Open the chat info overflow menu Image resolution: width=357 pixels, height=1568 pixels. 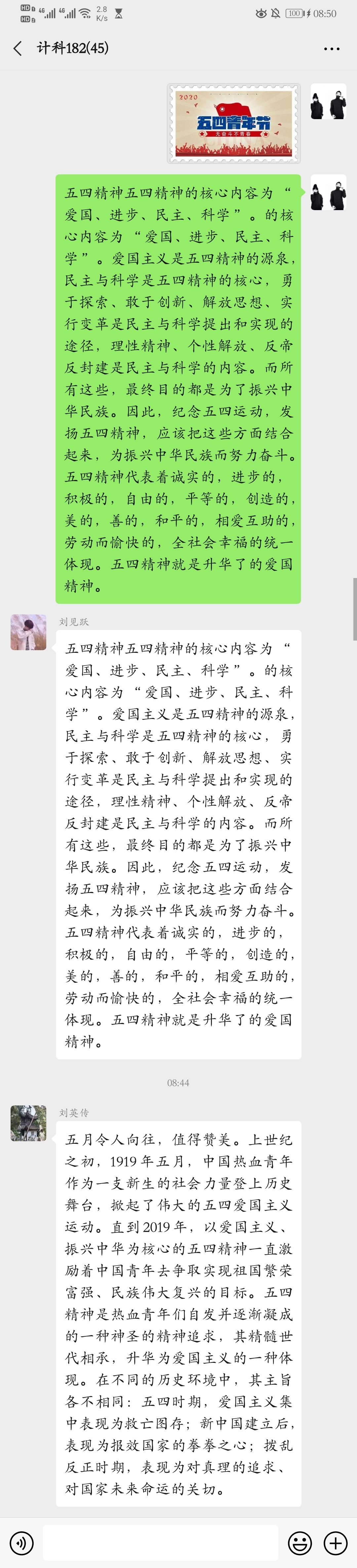(332, 49)
